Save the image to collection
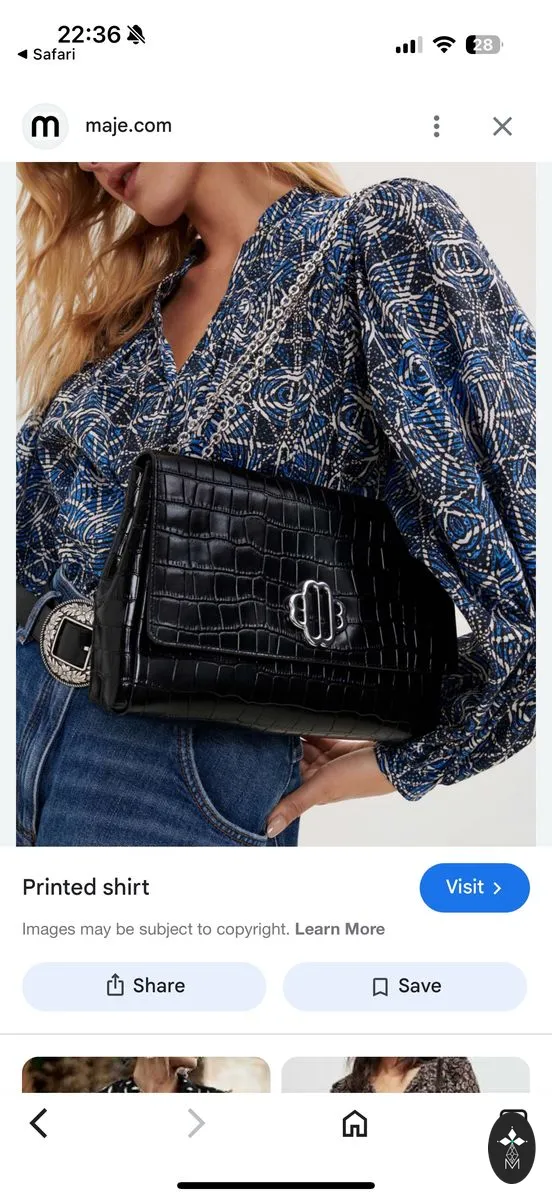Screen dimensions: 552x1200 pyautogui.click(x=405, y=986)
